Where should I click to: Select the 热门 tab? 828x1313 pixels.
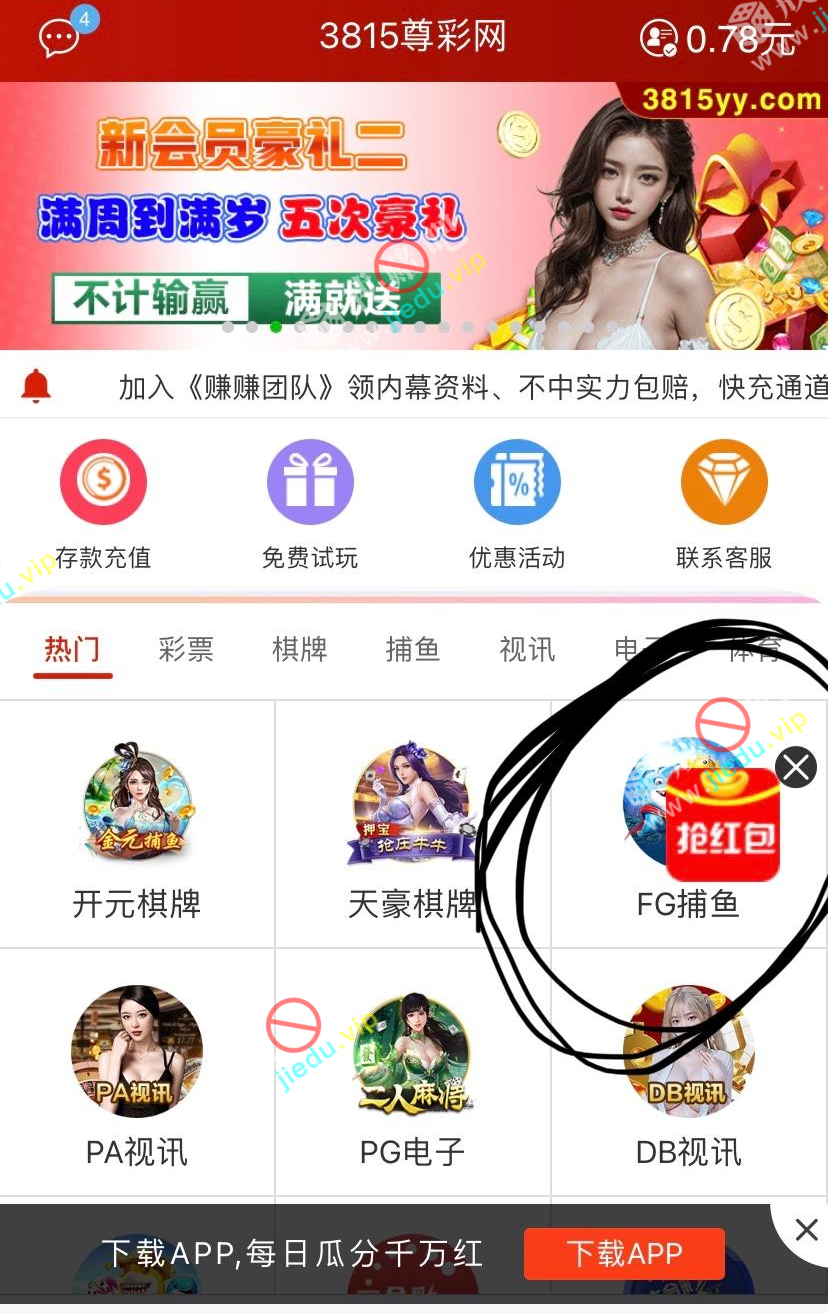coord(72,650)
